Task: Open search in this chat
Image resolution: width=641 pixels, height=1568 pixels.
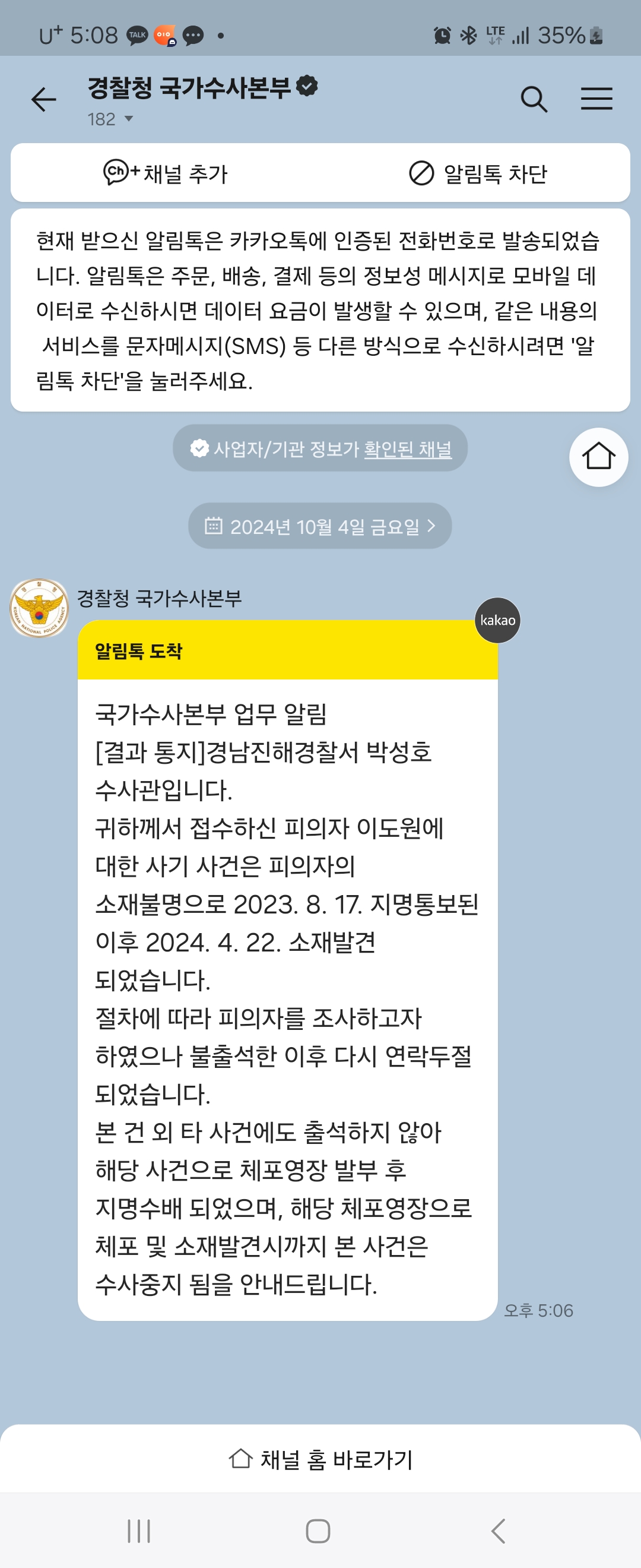Action: [x=534, y=99]
